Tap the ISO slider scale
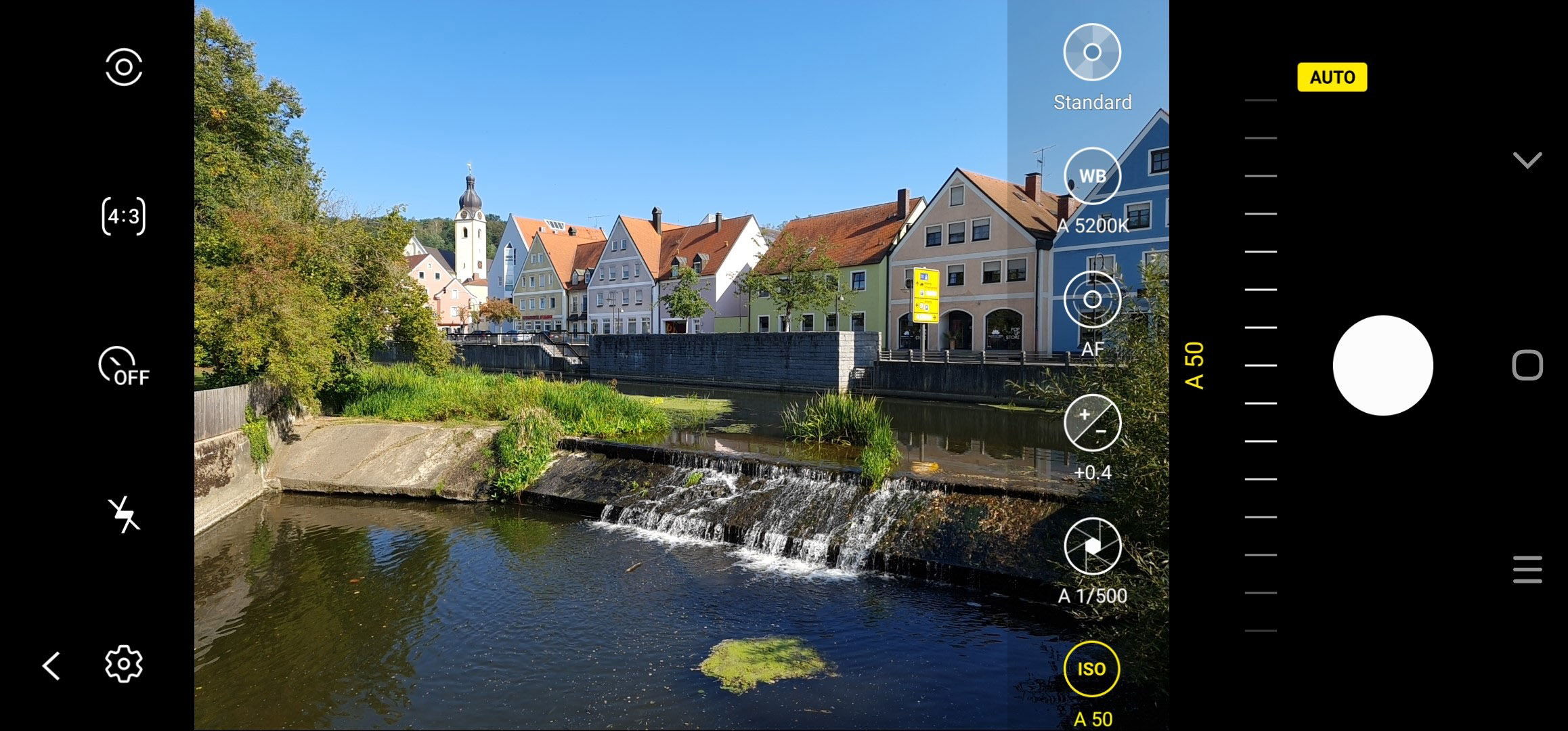Image resolution: width=1568 pixels, height=731 pixels. (1260, 365)
